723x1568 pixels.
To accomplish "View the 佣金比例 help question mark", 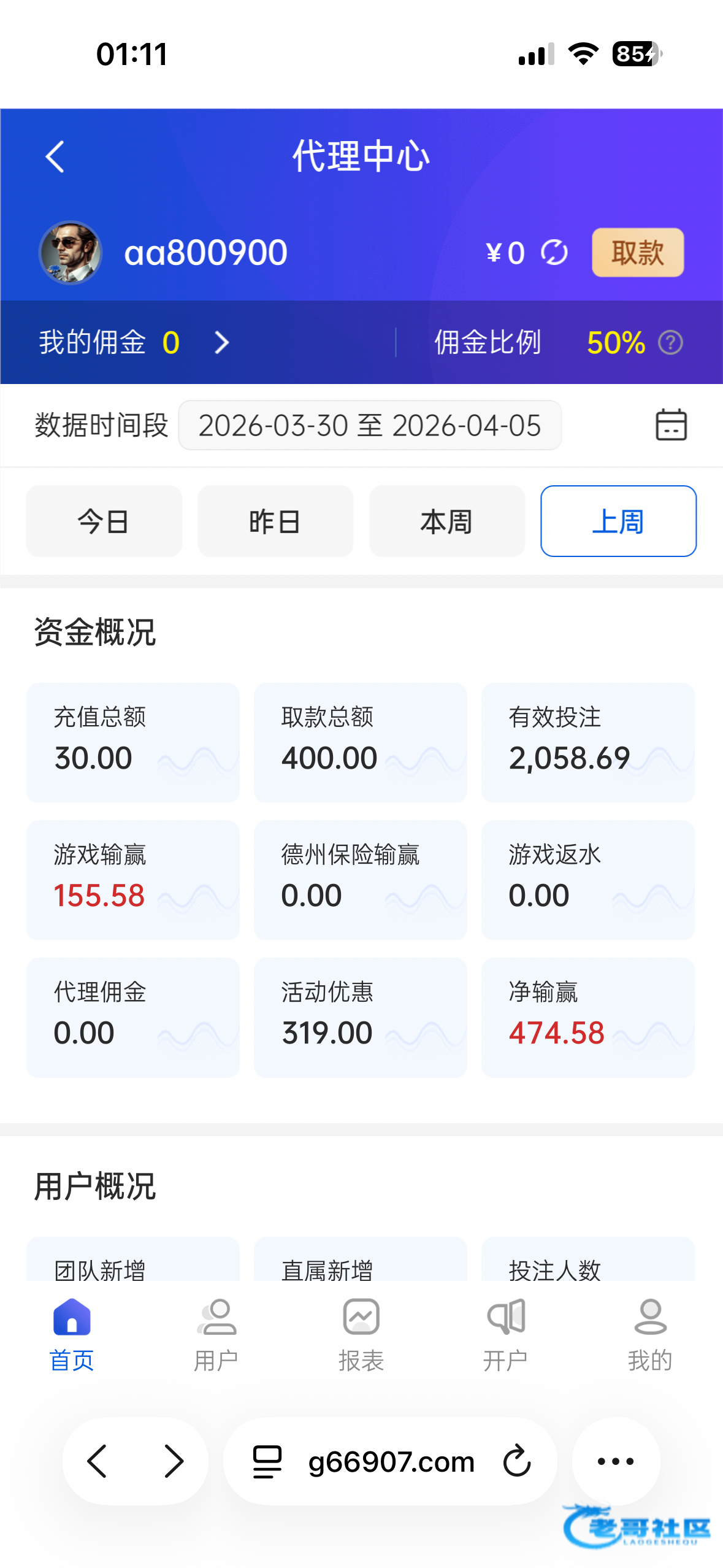I will [x=670, y=342].
